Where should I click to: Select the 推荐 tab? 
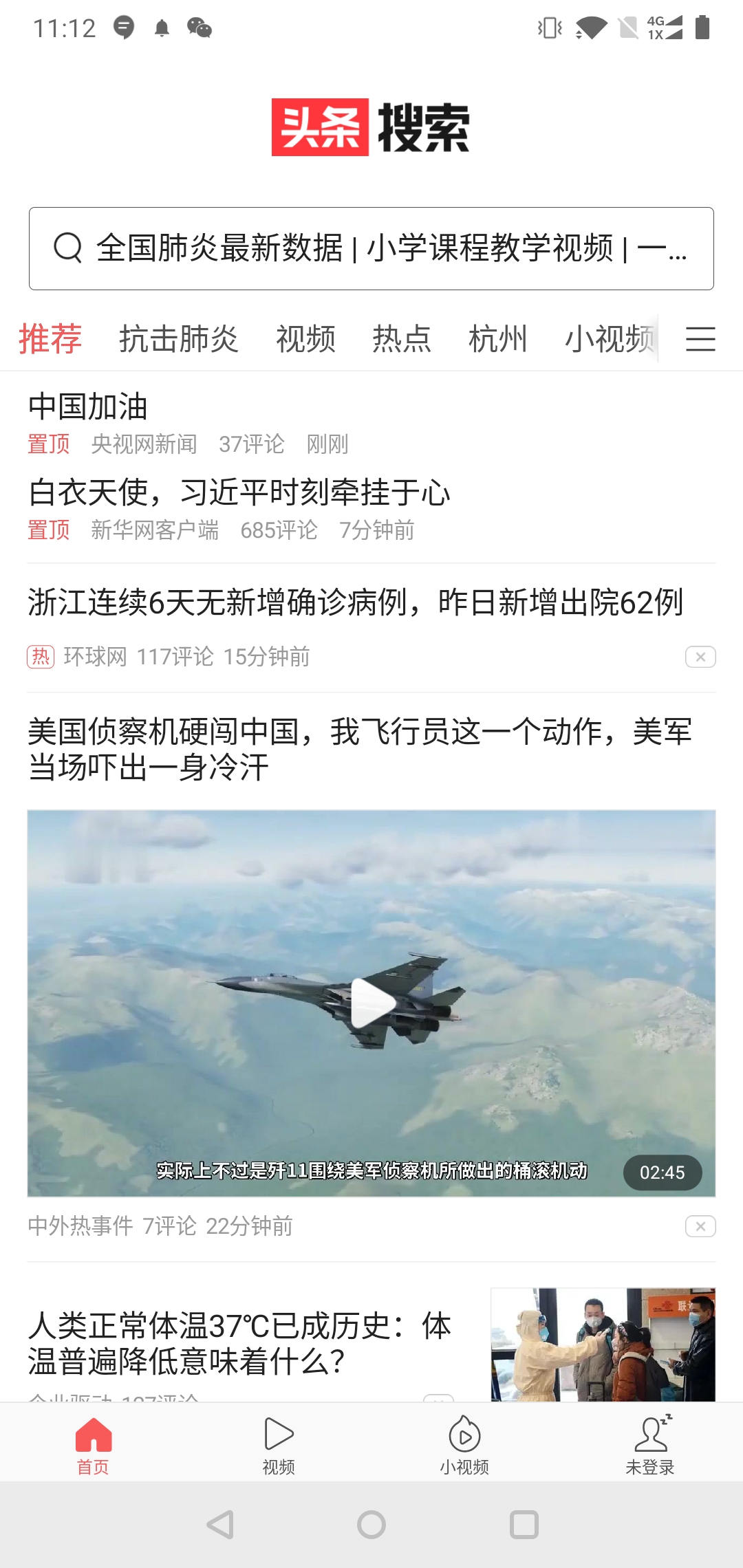pyautogui.click(x=50, y=339)
